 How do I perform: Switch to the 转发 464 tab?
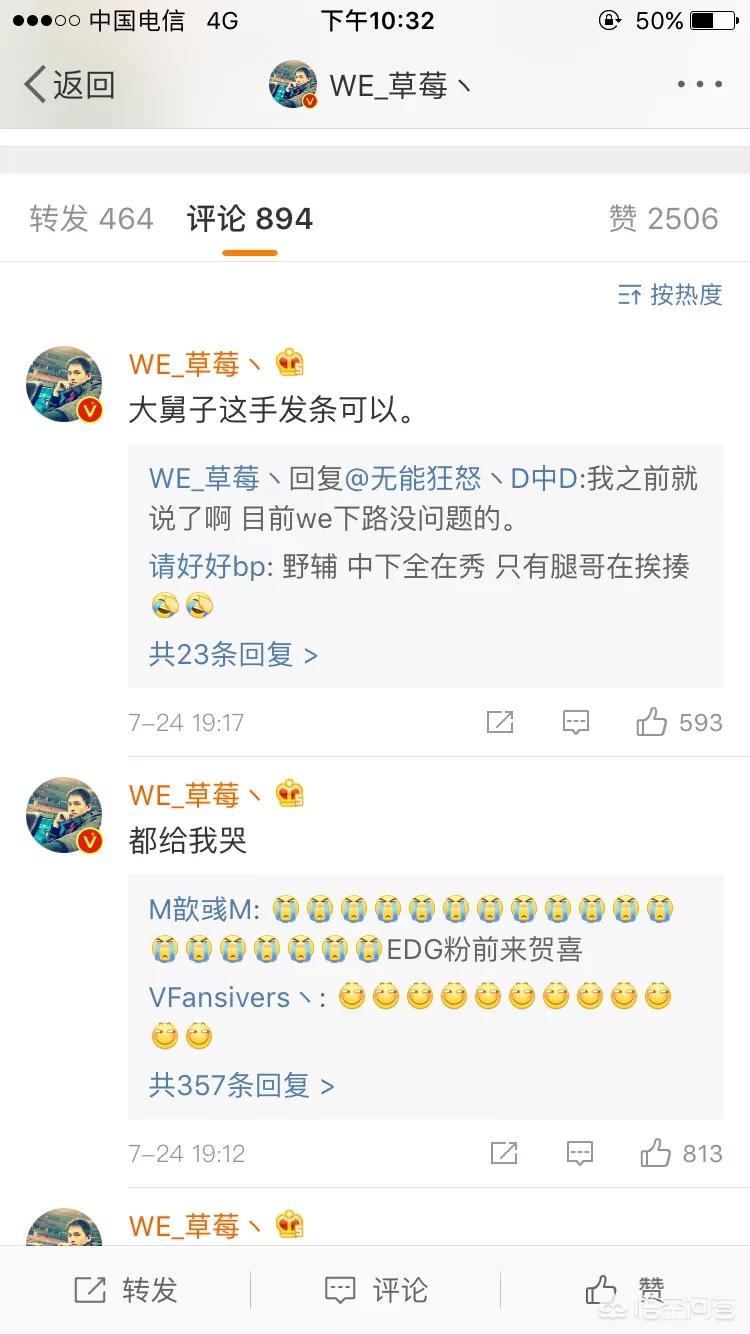click(x=91, y=219)
